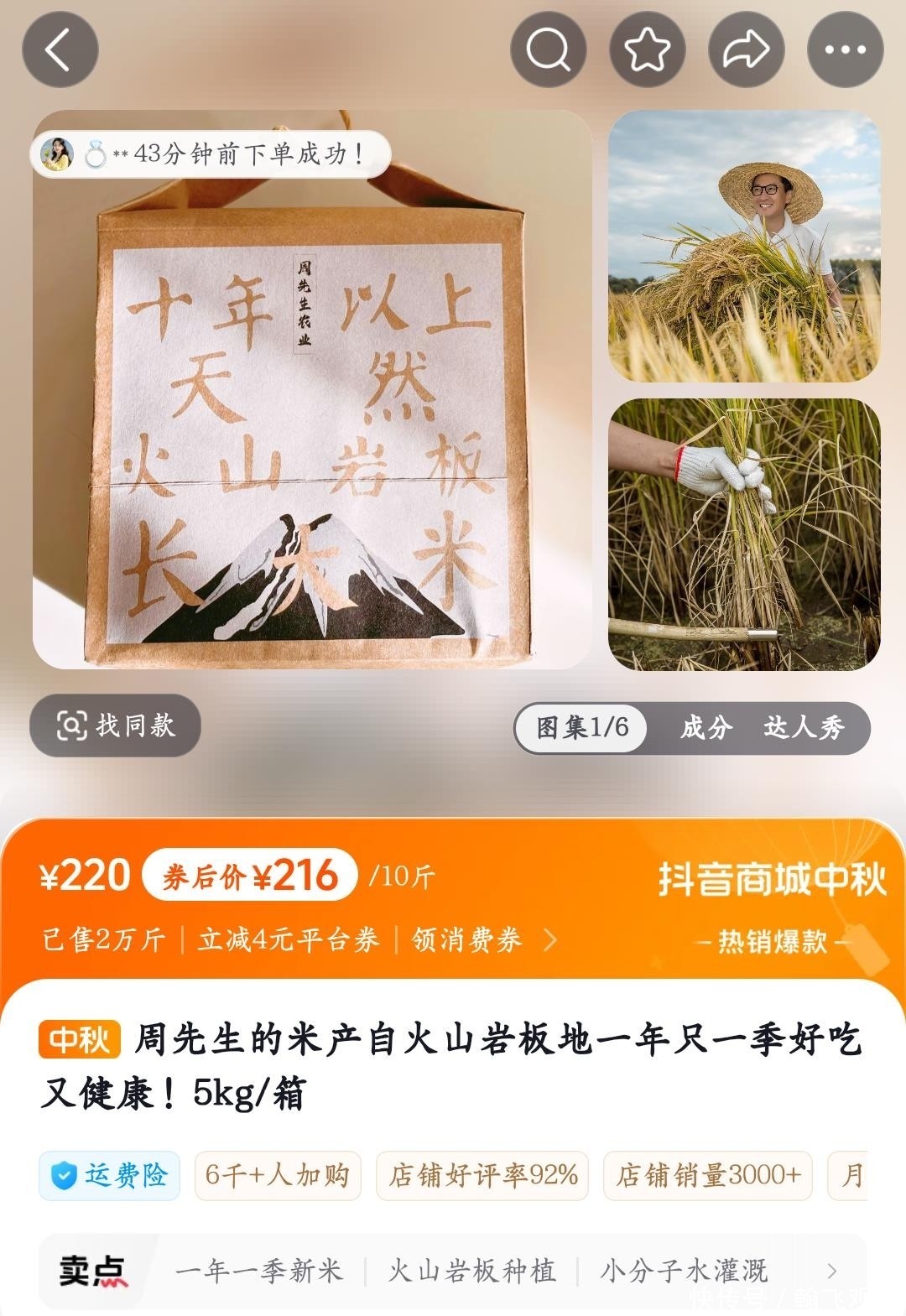This screenshot has width=906, height=1316.
Task: Open the three-dot overflow menu
Action: (845, 49)
